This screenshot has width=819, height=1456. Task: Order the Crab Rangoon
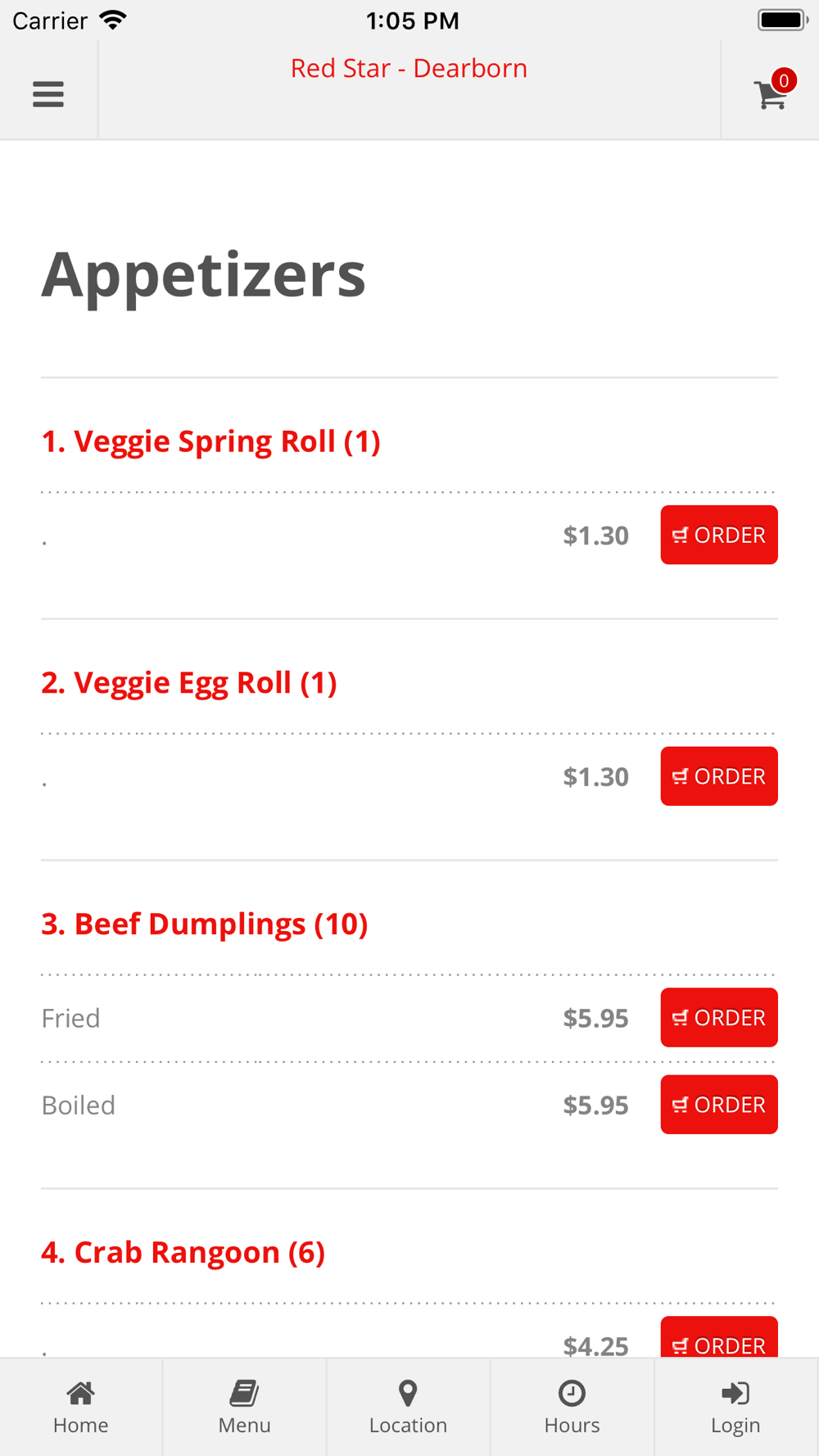click(x=719, y=1337)
